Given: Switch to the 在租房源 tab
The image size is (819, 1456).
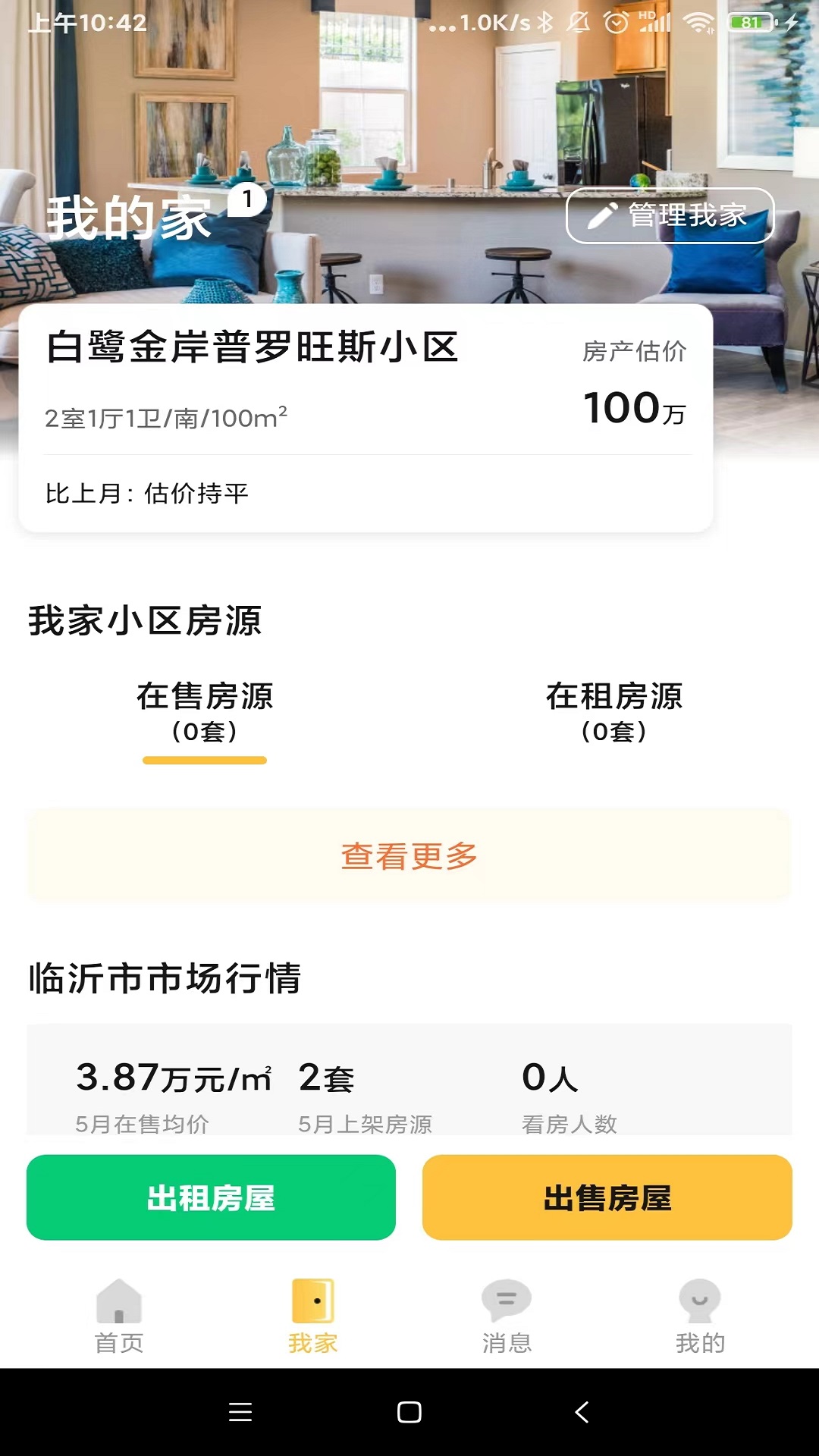Looking at the screenshot, I should (614, 714).
